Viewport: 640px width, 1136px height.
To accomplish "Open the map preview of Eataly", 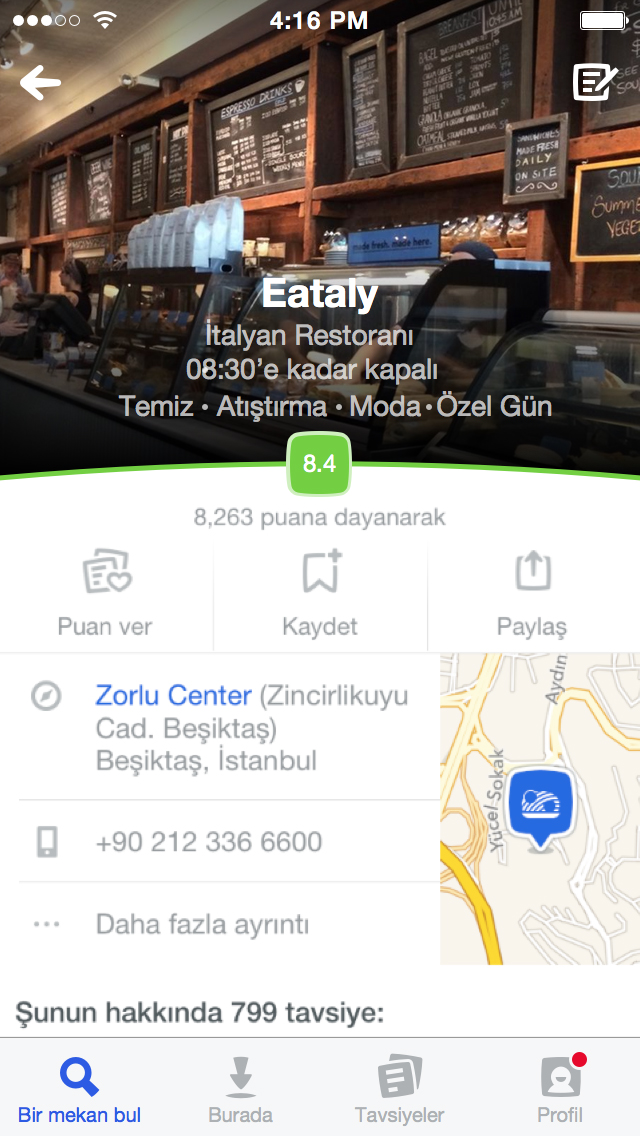I will click(x=540, y=808).
